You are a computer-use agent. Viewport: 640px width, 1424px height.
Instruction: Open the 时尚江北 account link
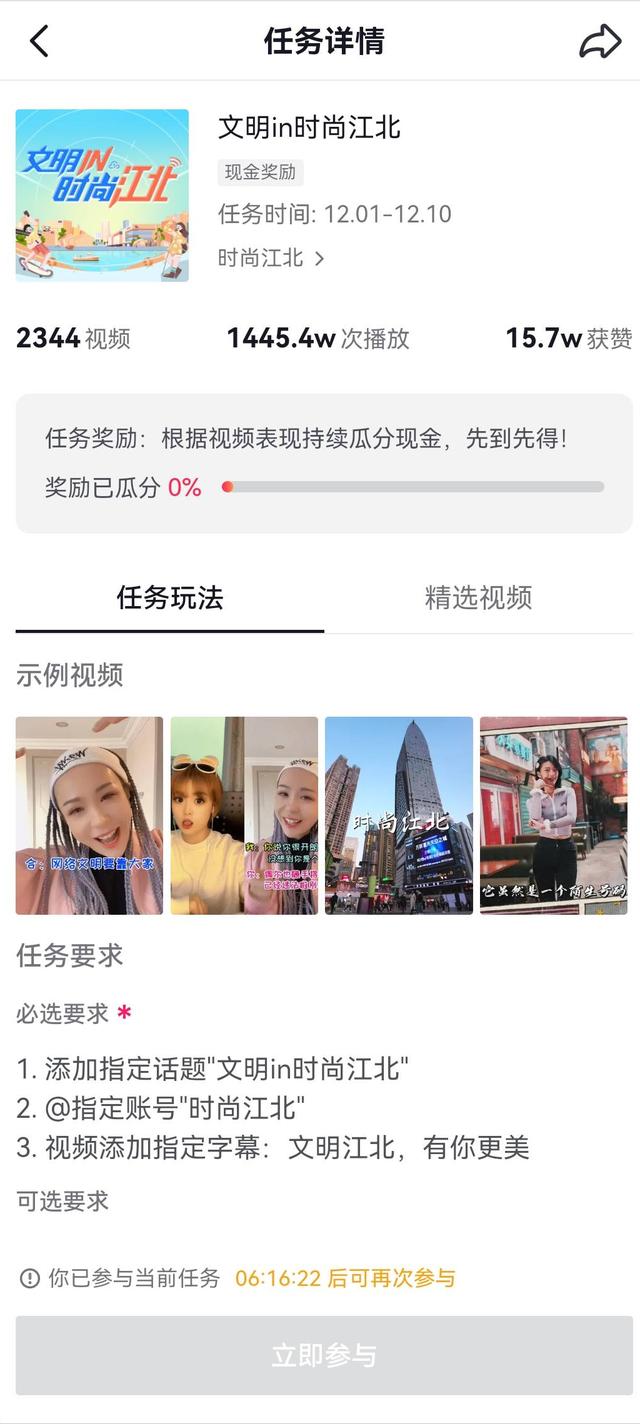pos(270,258)
